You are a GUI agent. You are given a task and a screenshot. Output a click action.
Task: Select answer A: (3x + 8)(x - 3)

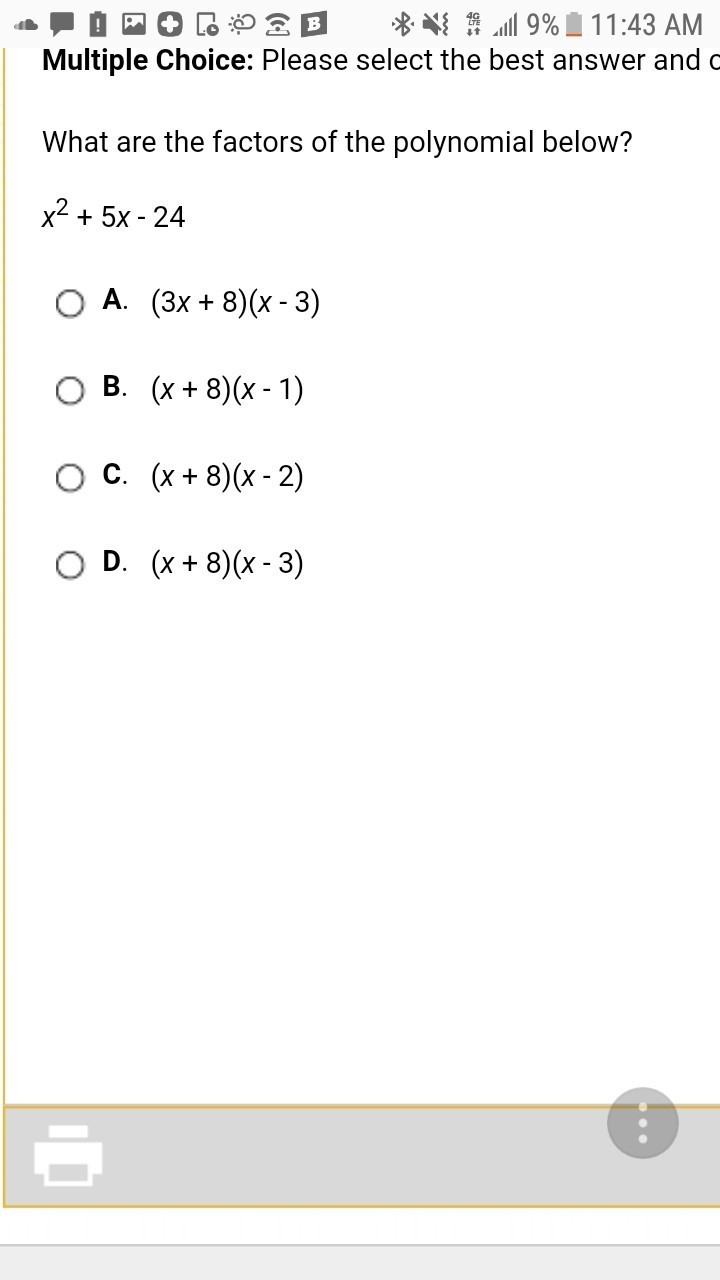(70, 304)
